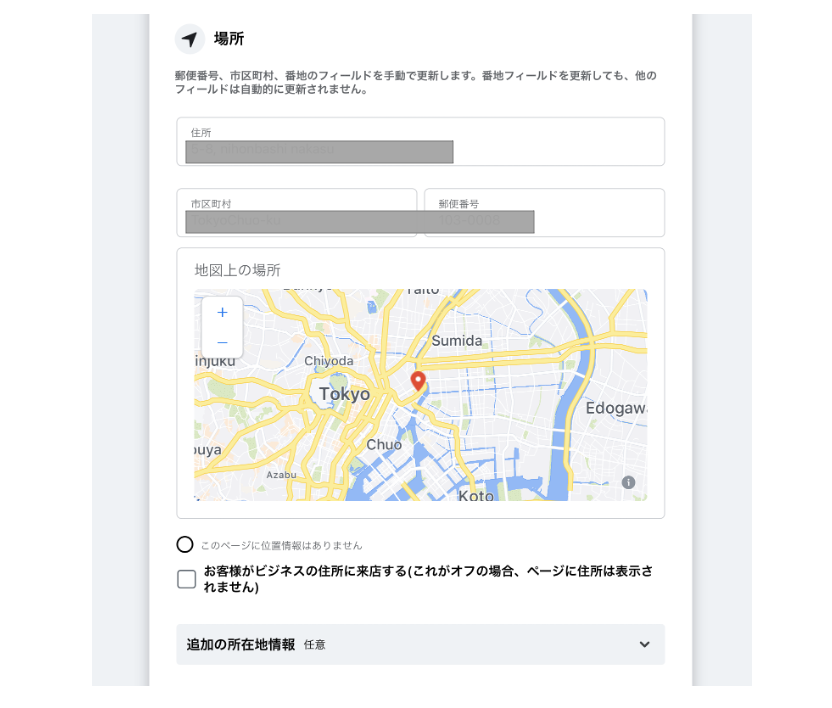The image size is (832, 708).
Task: Zoom out on the map
Action: tap(222, 343)
